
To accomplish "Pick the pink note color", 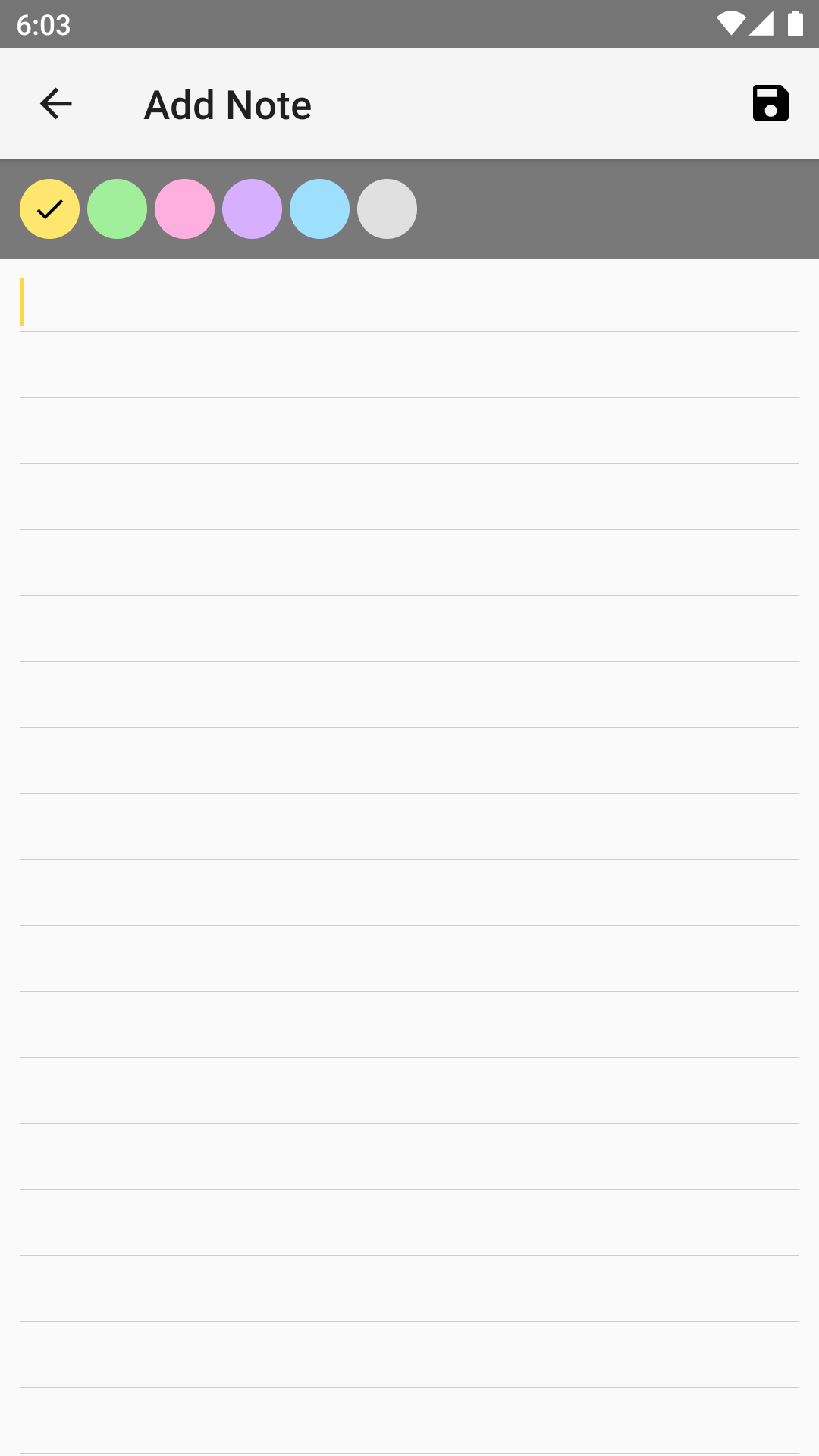I will 185,209.
